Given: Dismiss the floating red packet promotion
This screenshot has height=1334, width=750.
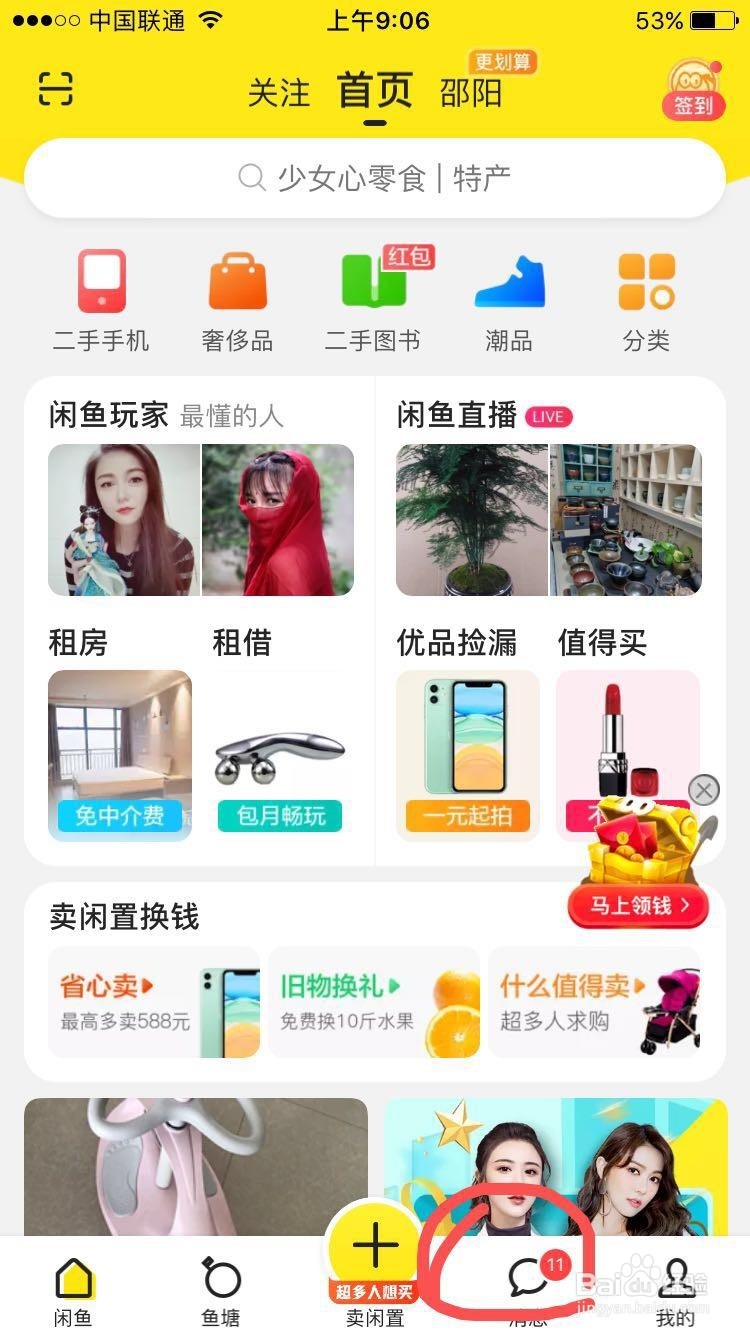Looking at the screenshot, I should tap(704, 789).
